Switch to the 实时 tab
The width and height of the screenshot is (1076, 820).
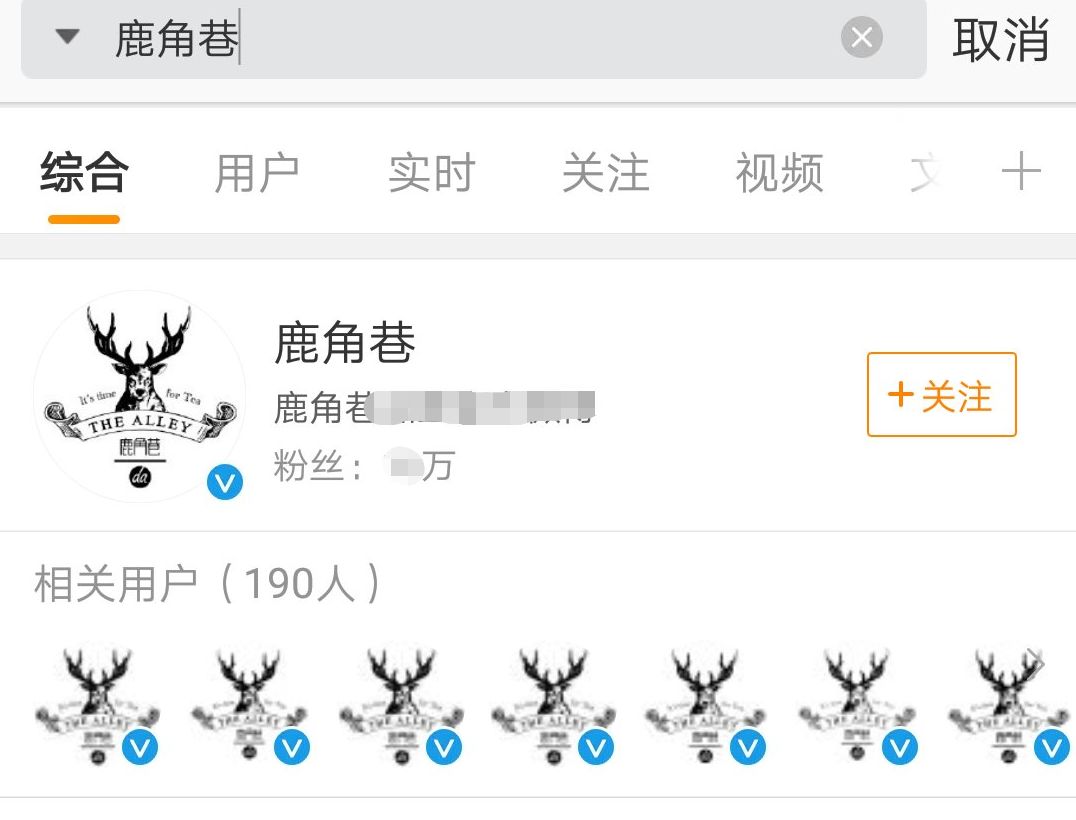pos(431,174)
